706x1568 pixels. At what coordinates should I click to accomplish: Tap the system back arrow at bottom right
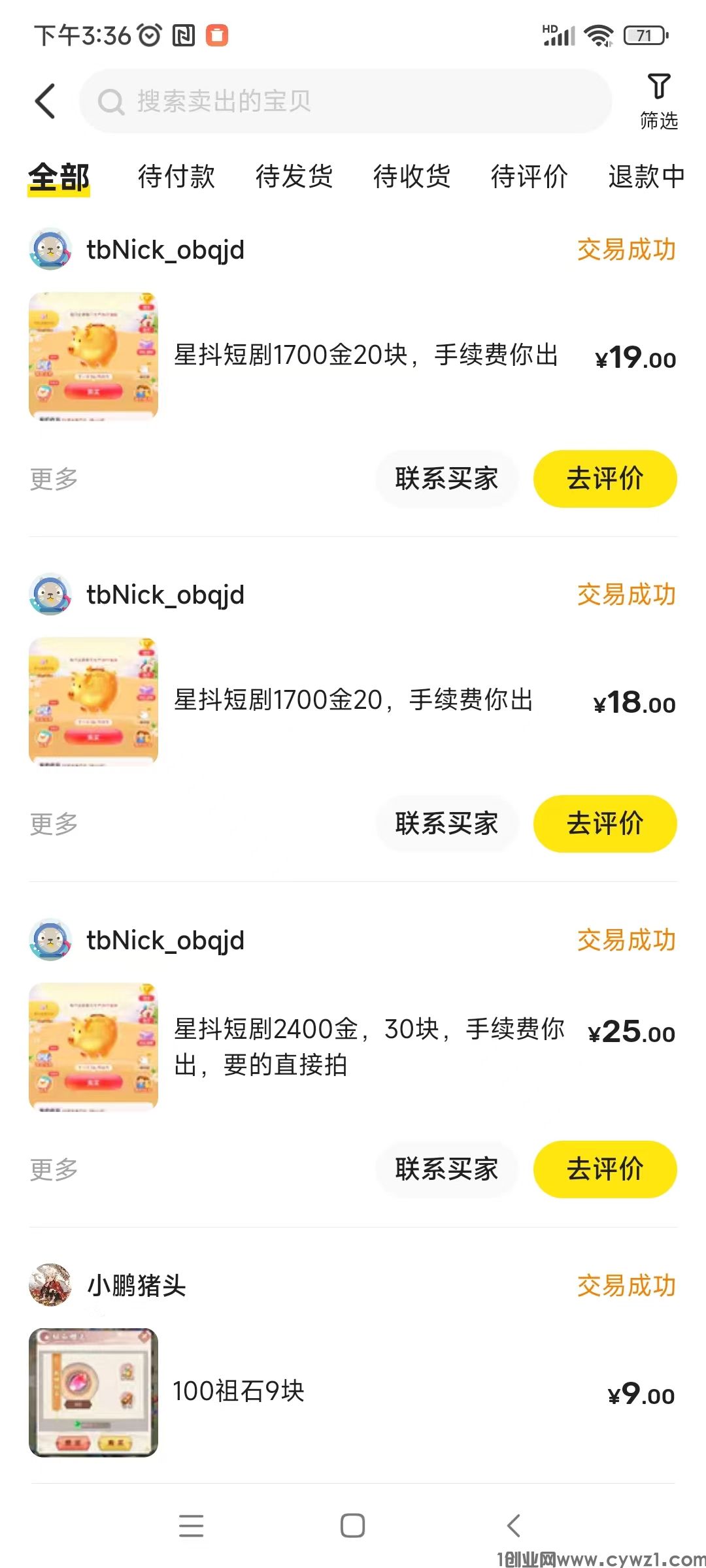[514, 1527]
